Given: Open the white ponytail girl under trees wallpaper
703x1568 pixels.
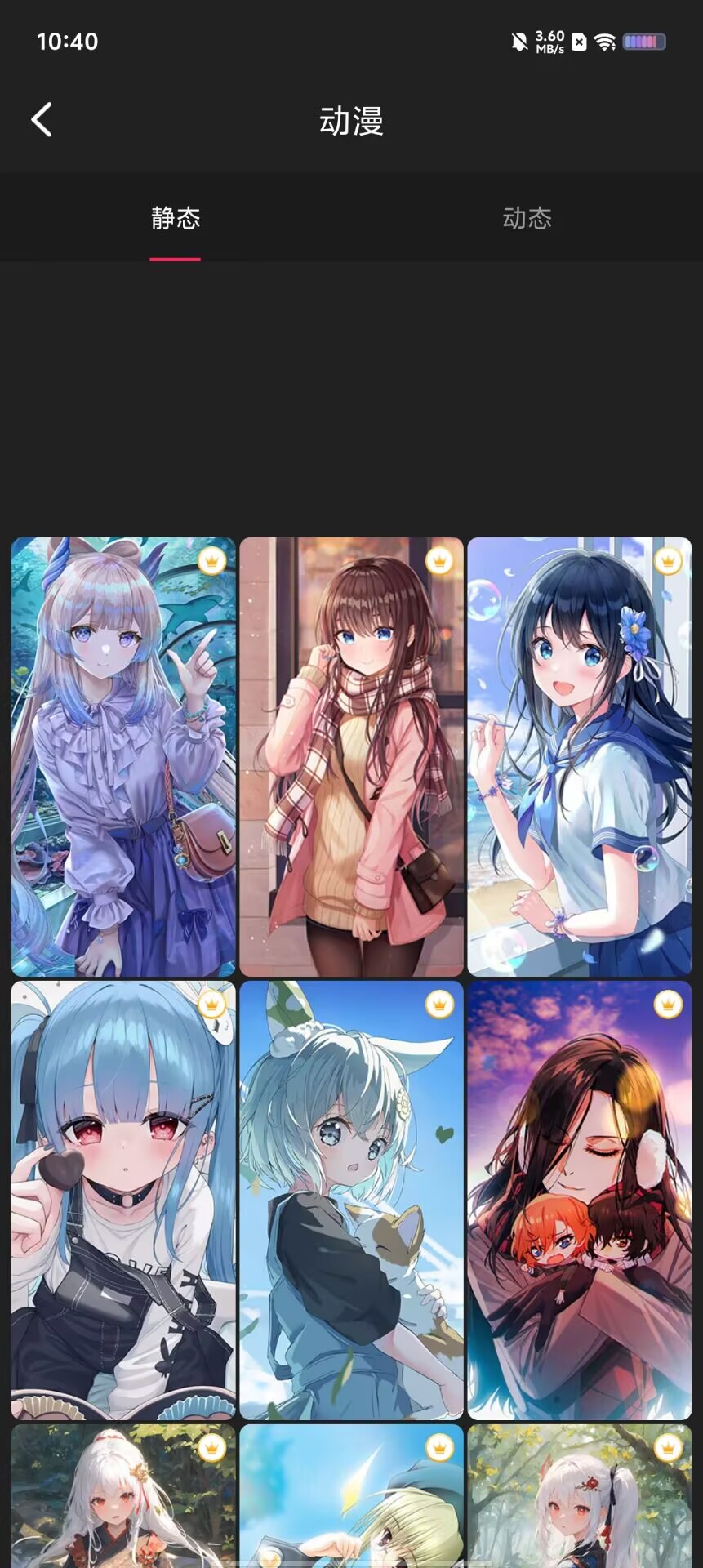Looking at the screenshot, I should pyautogui.click(x=580, y=1496).
